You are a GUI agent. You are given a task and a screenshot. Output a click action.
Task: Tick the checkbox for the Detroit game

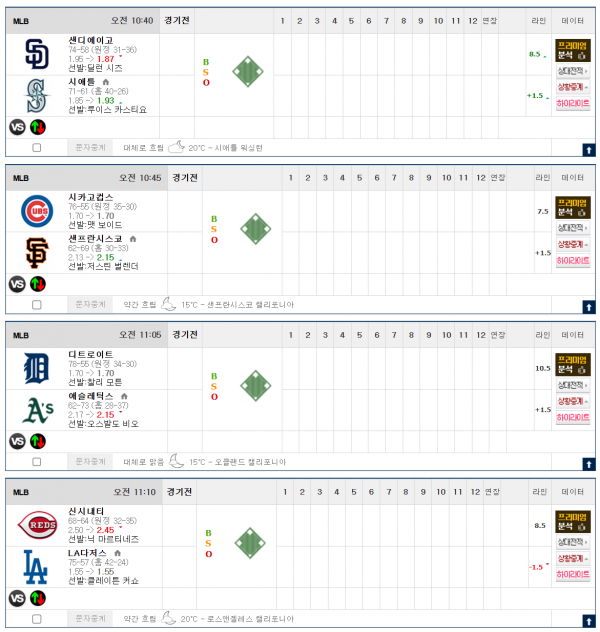[37, 461]
